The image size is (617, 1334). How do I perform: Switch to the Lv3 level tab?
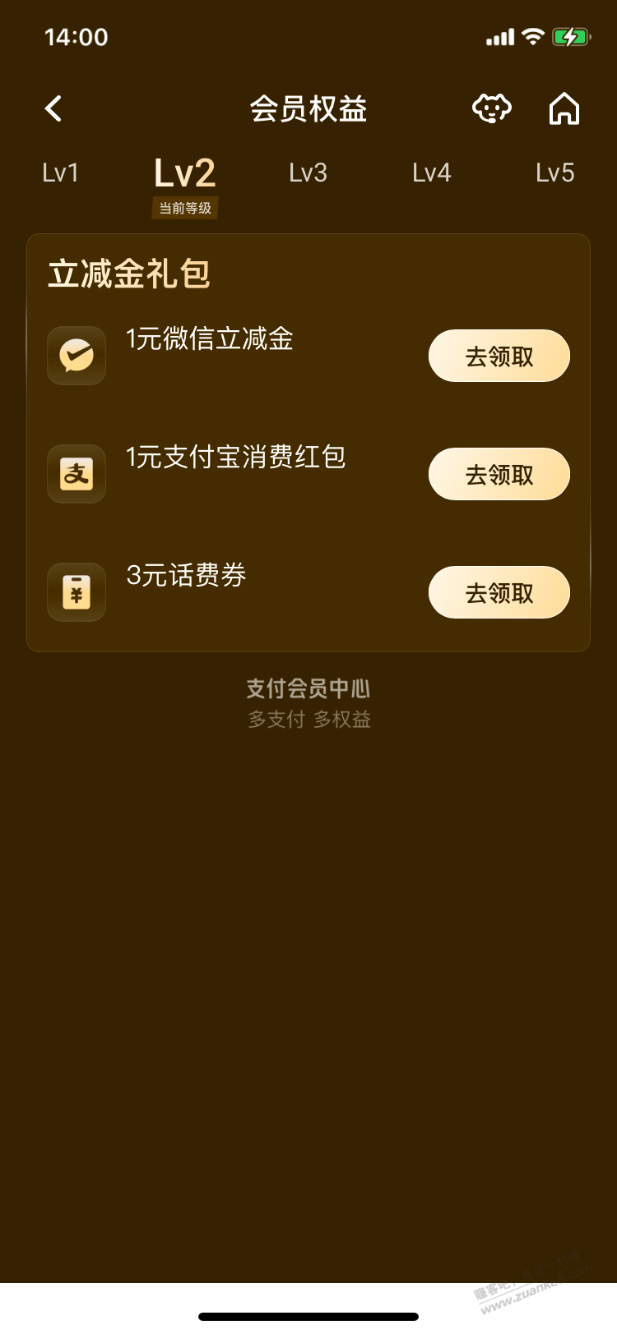(308, 173)
